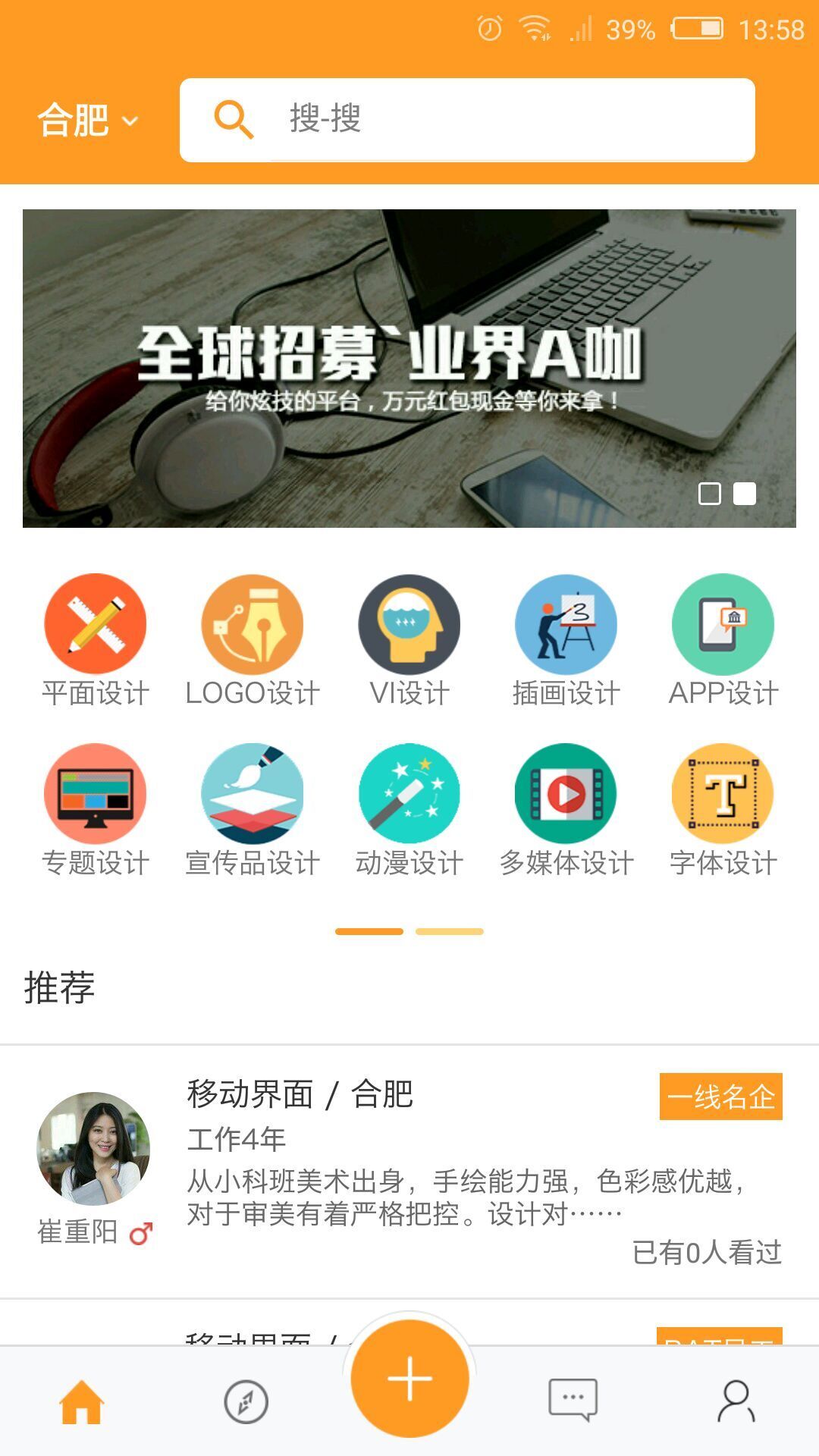Go to the profile tab
The width and height of the screenshot is (819, 1456).
click(x=736, y=1401)
